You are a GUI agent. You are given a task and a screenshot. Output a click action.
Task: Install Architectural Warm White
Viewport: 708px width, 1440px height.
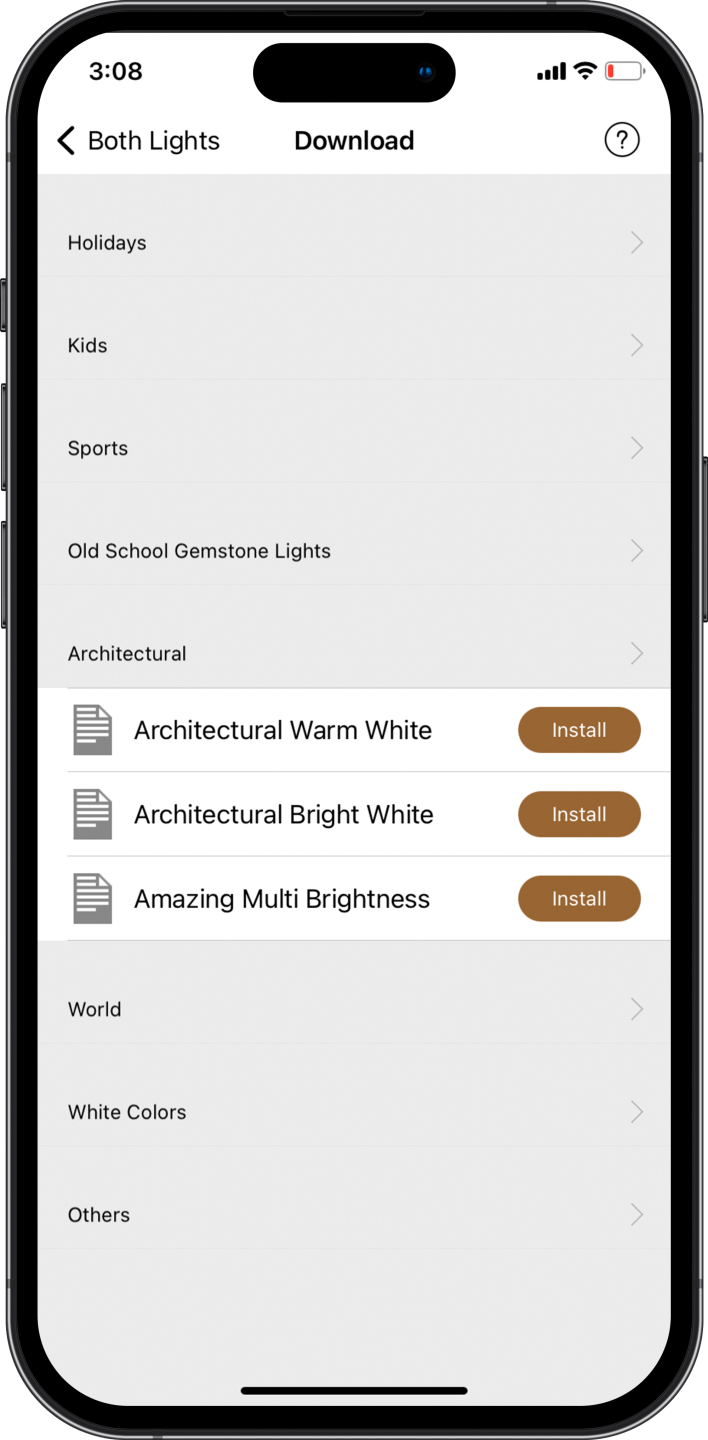click(578, 730)
